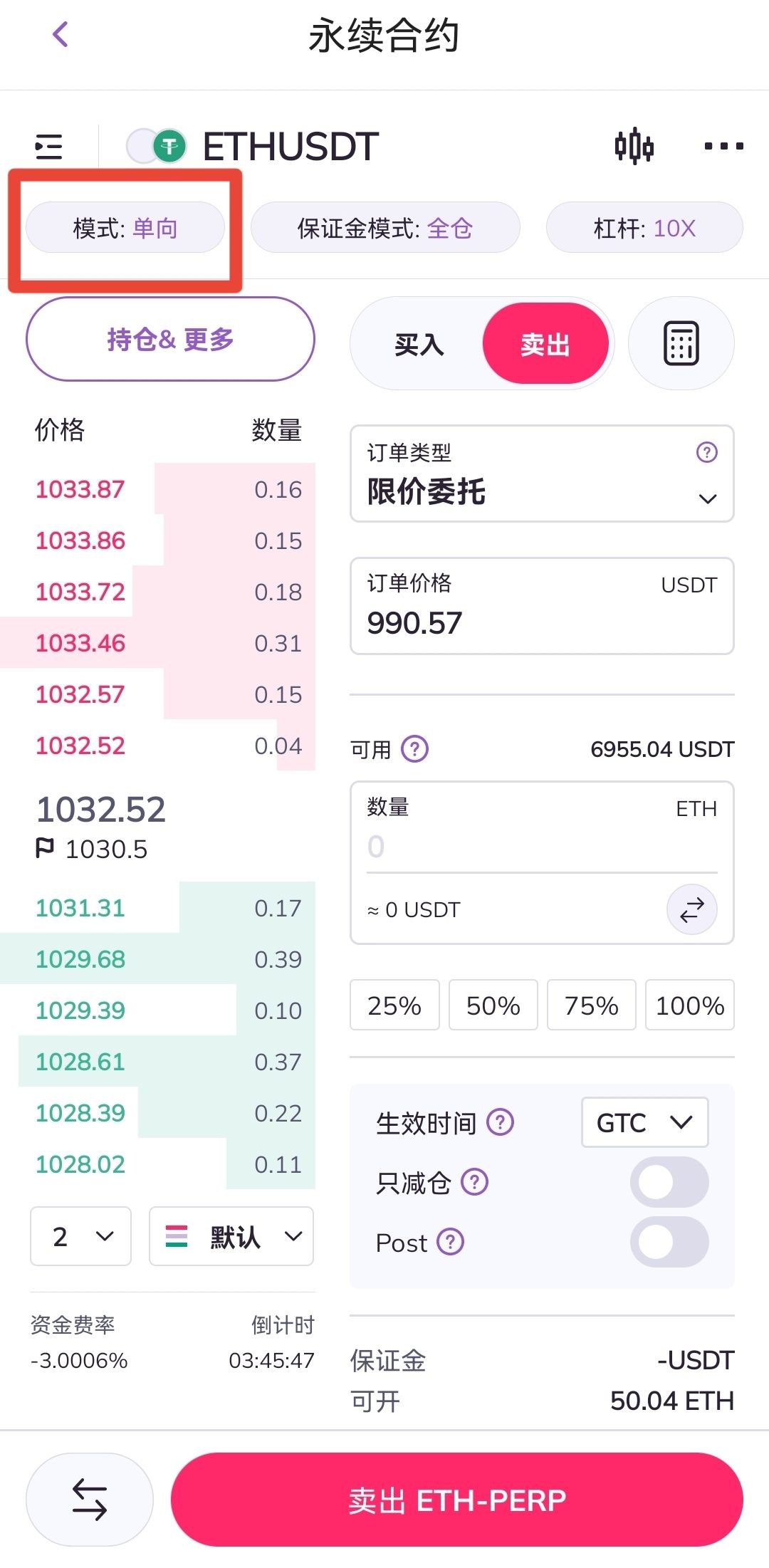
Task: Edit the 订单价格 field
Action: (x=542, y=606)
